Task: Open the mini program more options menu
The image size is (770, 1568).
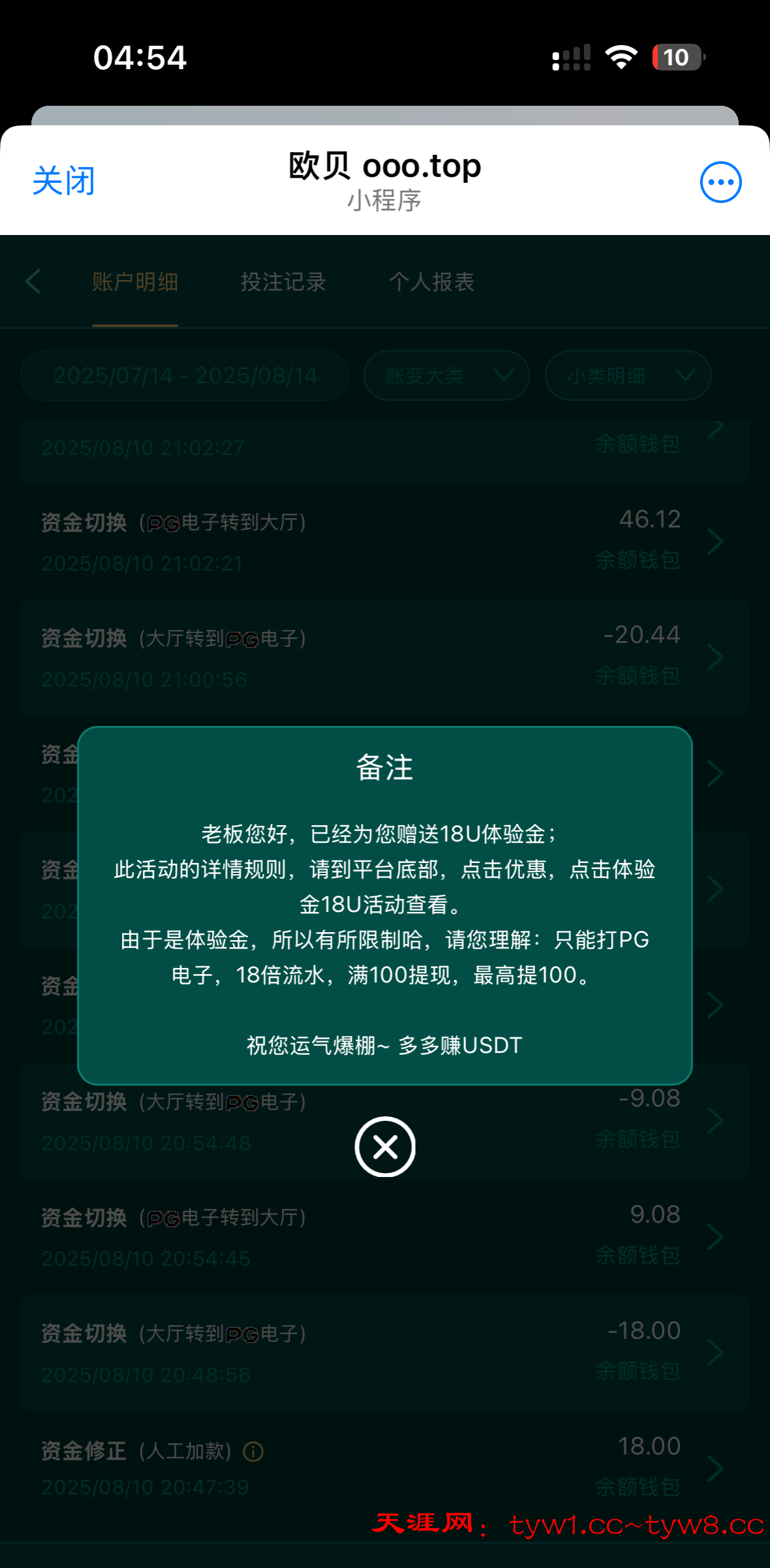Action: click(720, 182)
